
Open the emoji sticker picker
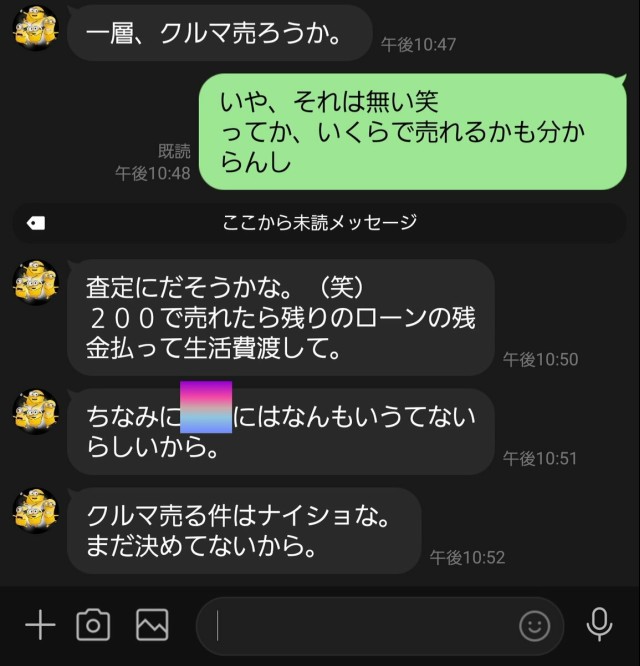tap(535, 627)
